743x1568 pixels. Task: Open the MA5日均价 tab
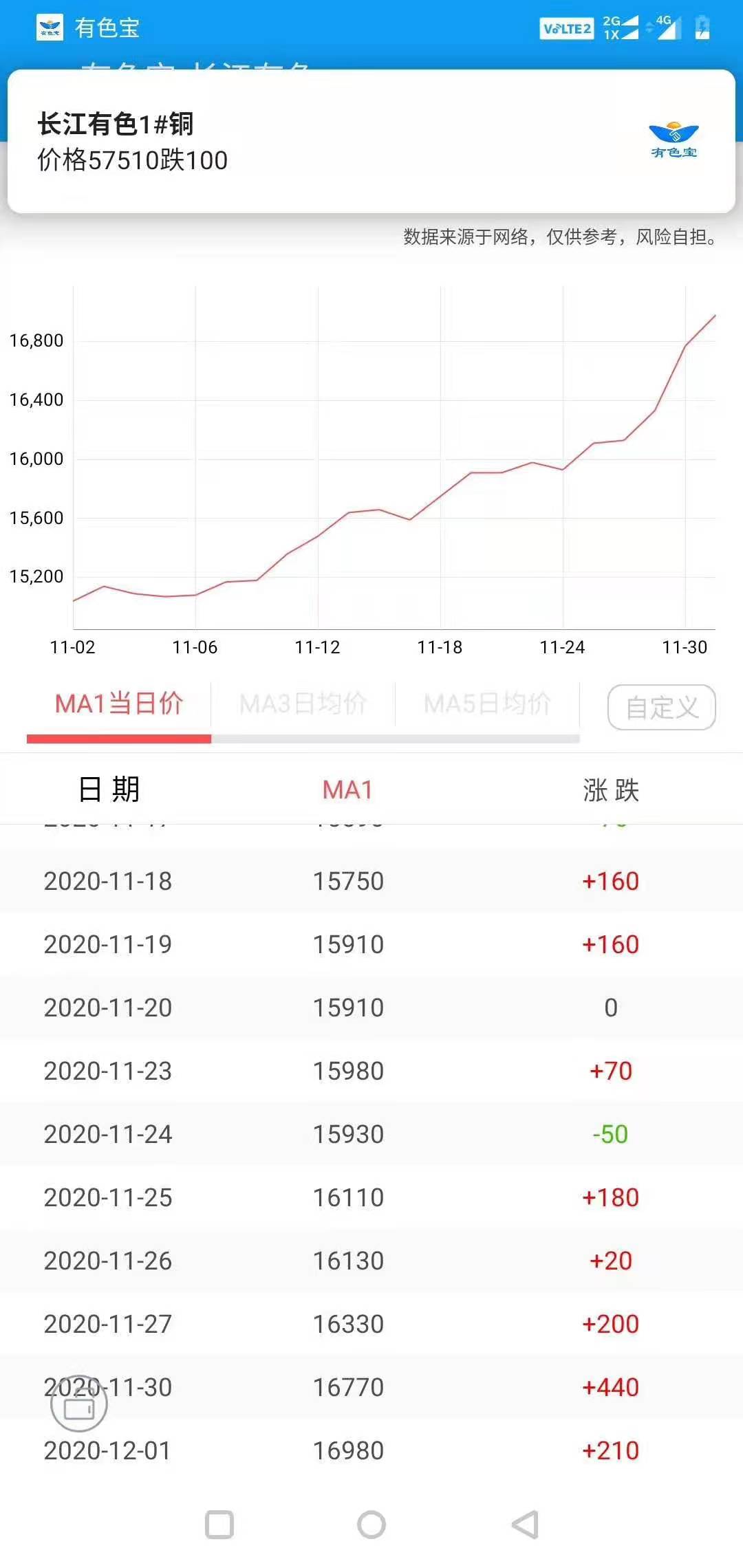[487, 704]
